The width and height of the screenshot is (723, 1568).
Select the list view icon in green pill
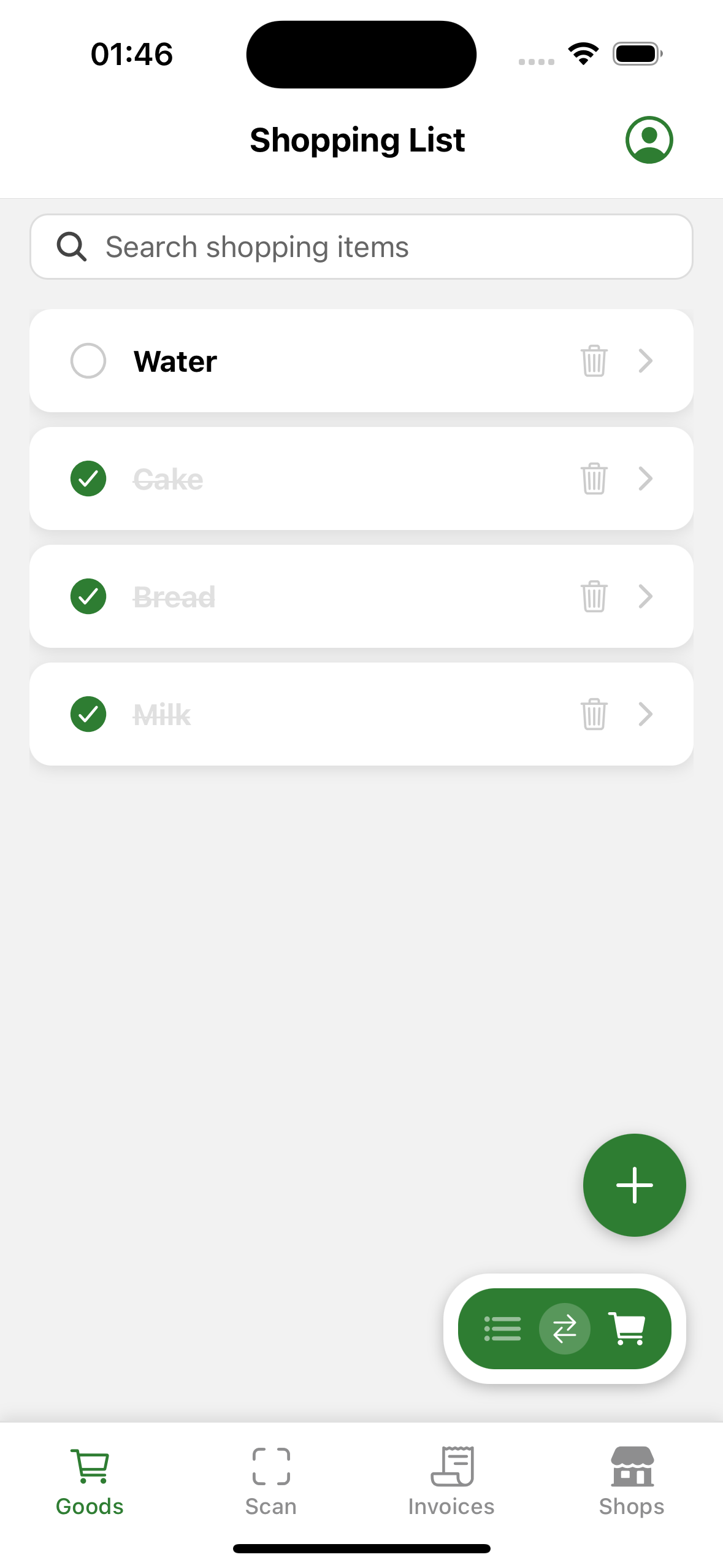(x=502, y=1329)
